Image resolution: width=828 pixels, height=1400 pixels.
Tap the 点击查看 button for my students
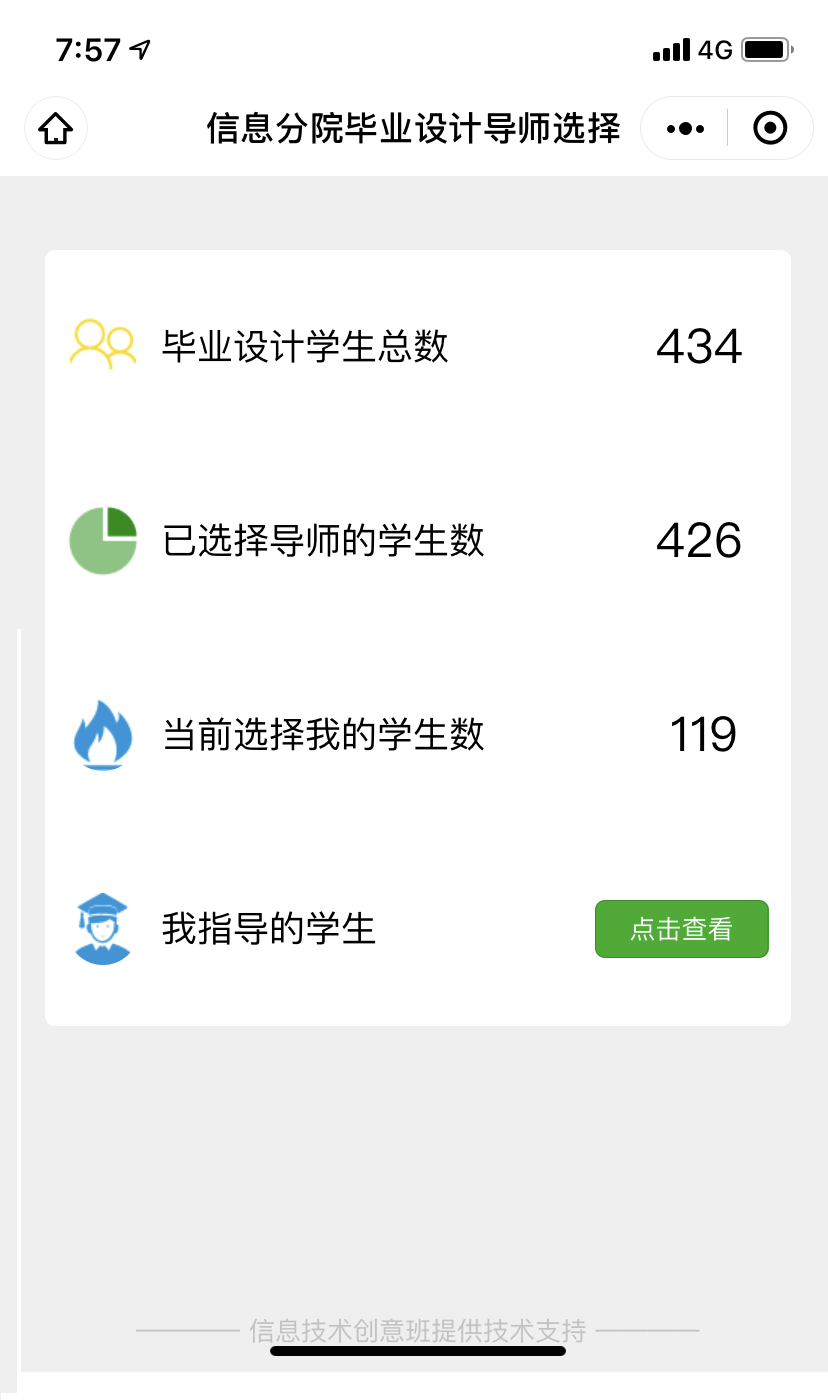(x=681, y=929)
